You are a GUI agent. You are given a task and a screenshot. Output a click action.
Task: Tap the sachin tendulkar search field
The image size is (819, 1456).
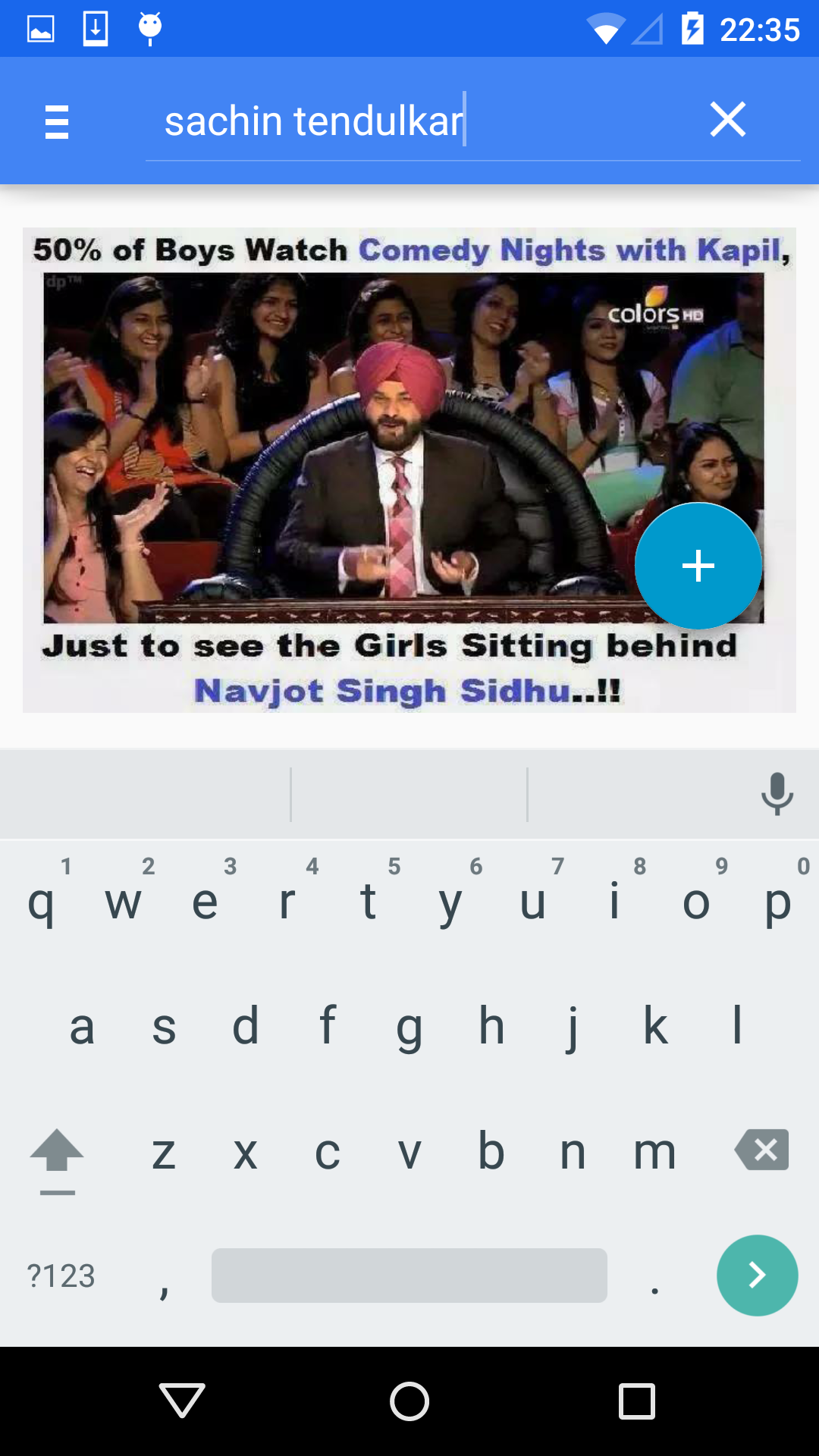(x=379, y=120)
